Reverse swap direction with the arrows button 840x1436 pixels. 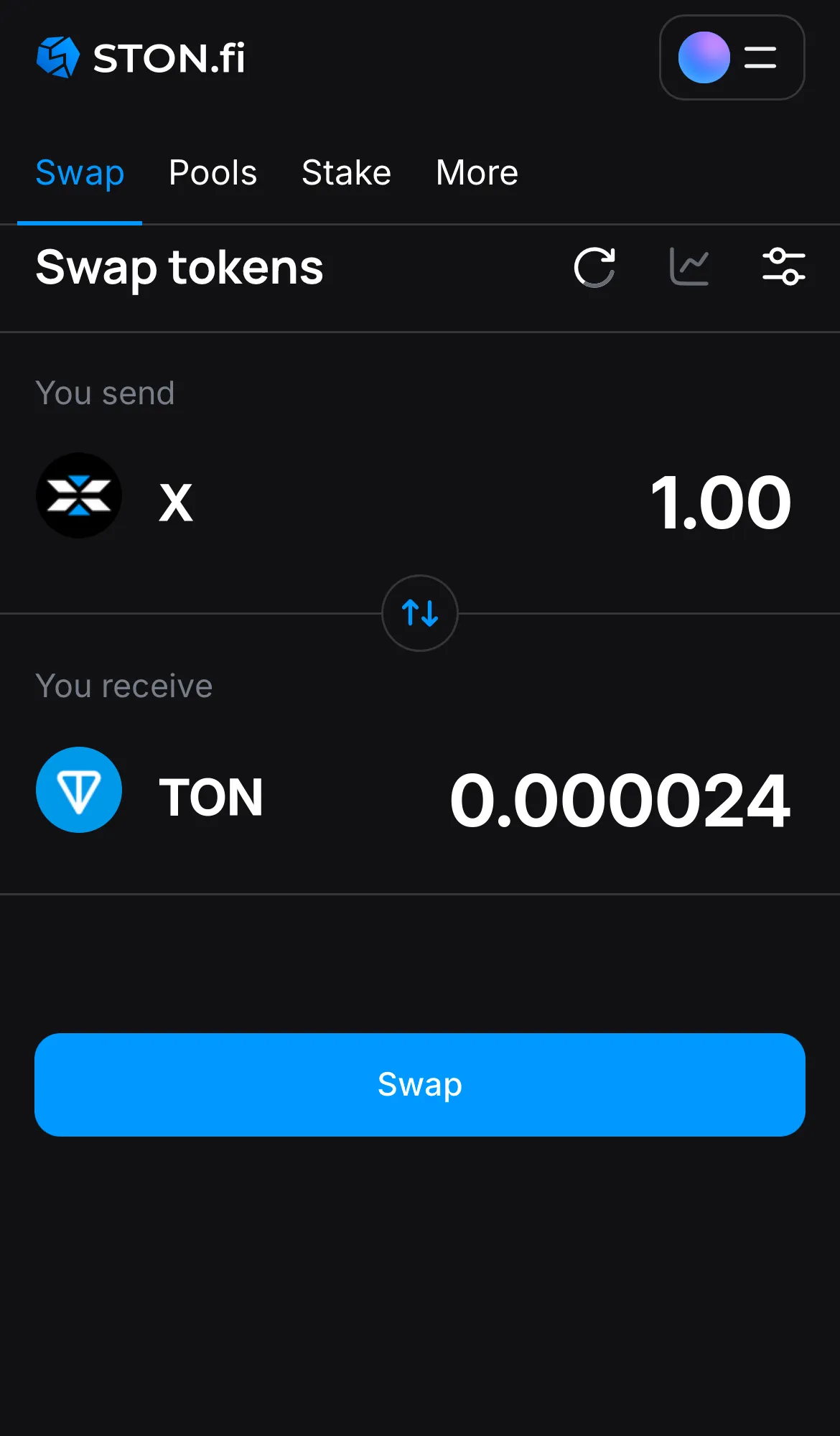click(419, 614)
